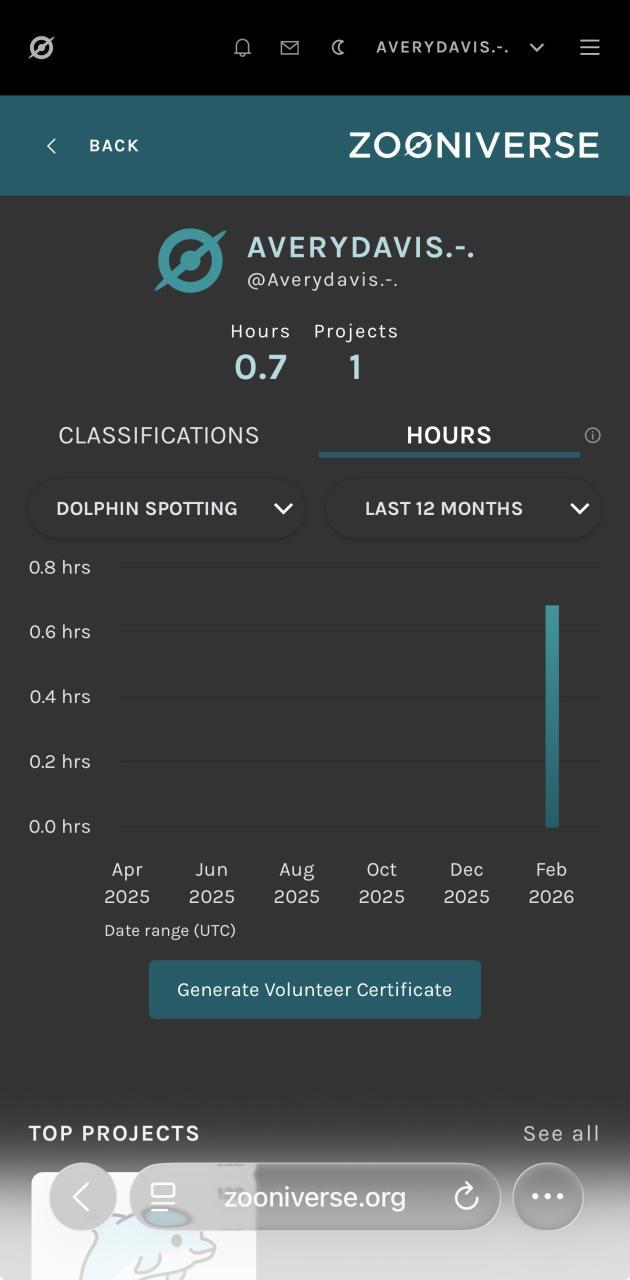Viewport: 630px width, 1280px height.
Task: Tap the browser back arrow
Action: pyautogui.click(x=82, y=1196)
